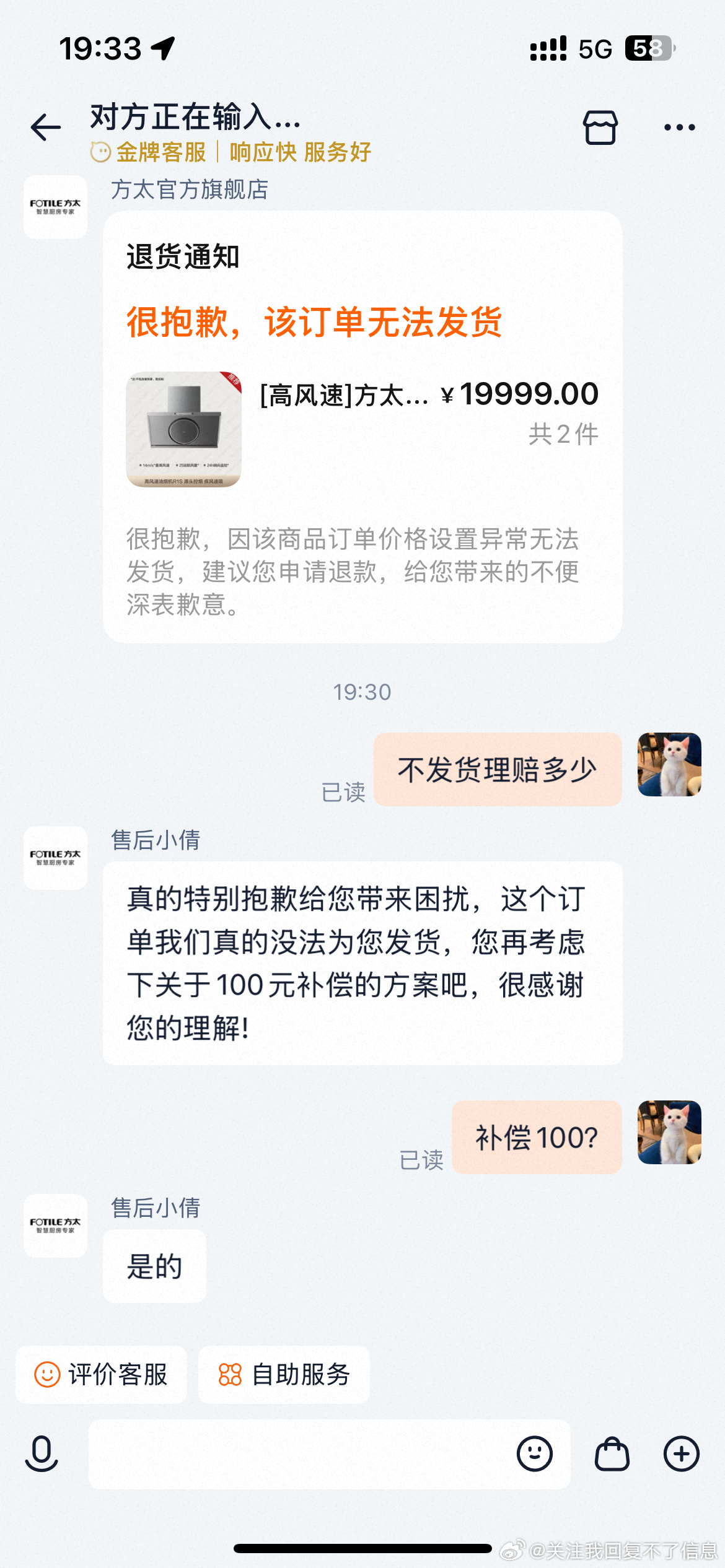This screenshot has height=1568, width=725.
Task: Open the emoji picker
Action: (x=534, y=1453)
